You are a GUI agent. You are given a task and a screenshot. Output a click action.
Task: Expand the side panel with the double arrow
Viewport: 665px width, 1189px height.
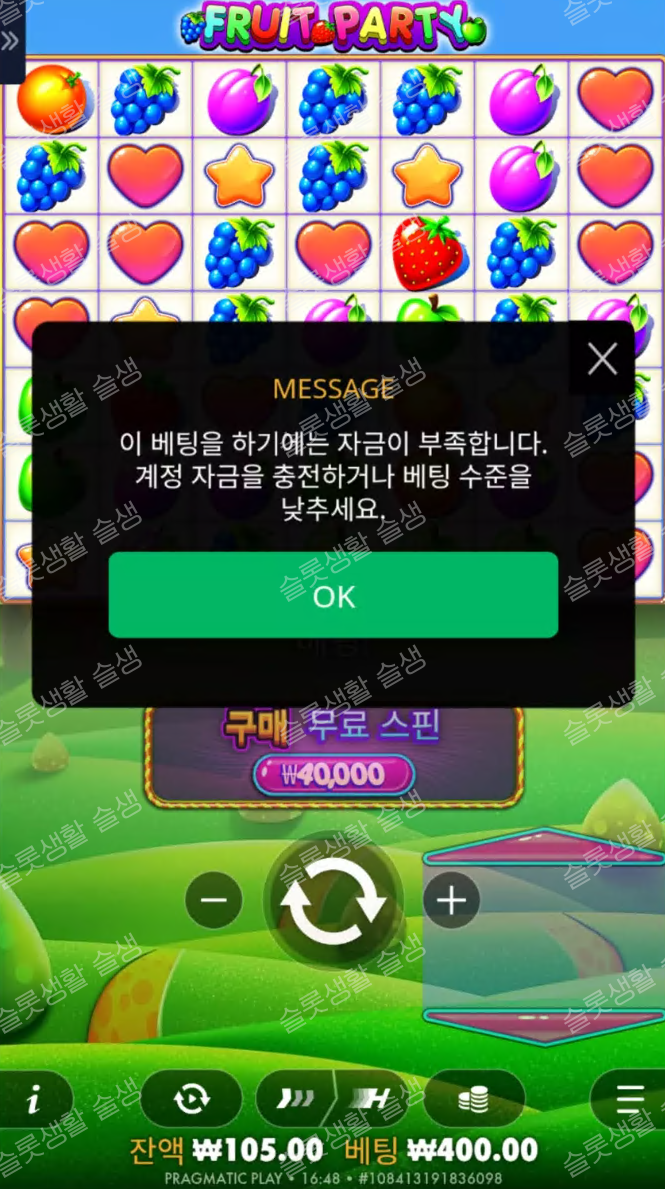click(x=10, y=41)
